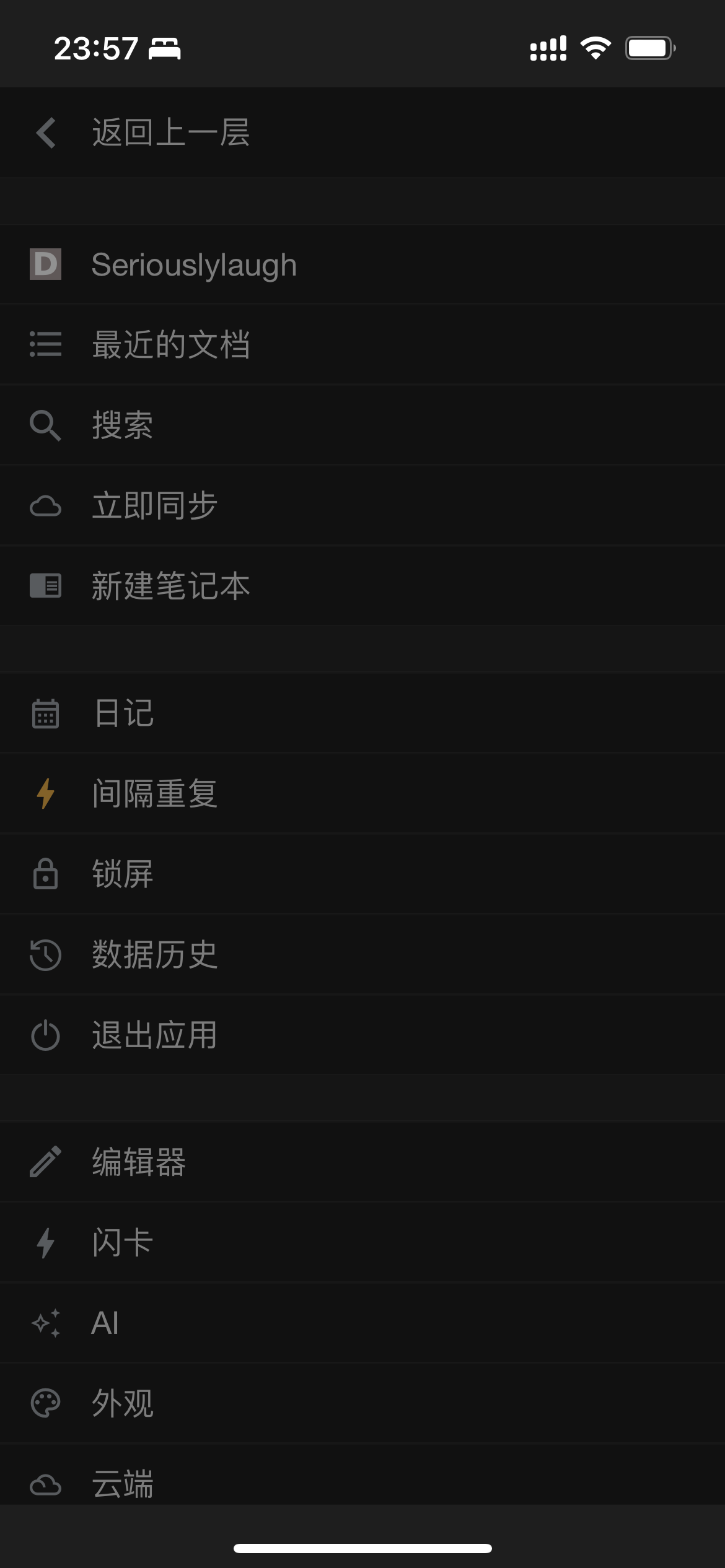Select the calendar icon for 日记
This screenshot has height=1568, width=725.
pos(46,713)
